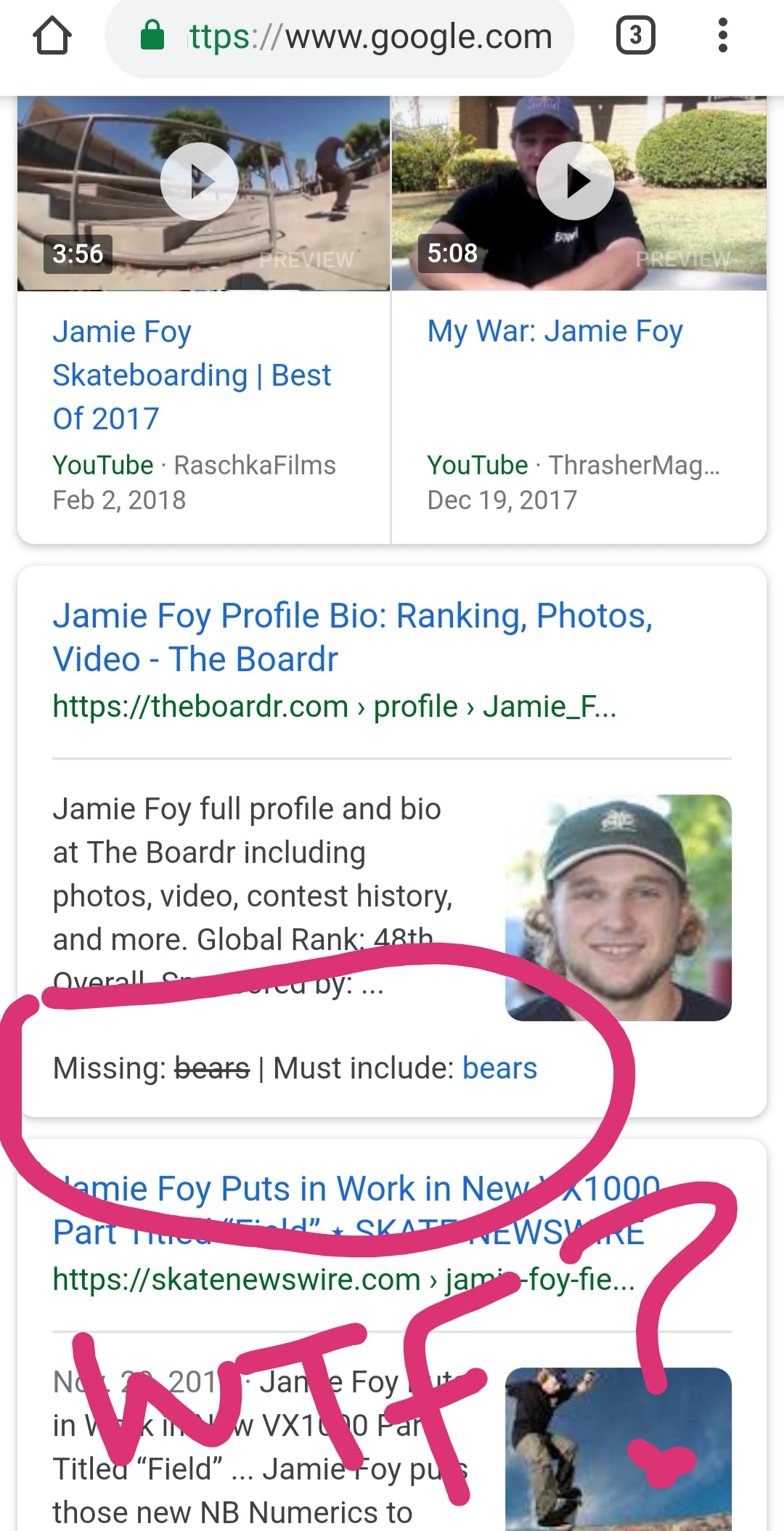Tap Jamie Foy's portrait thumbnail in Boardr result
Image resolution: width=784 pixels, height=1531 pixels.
point(618,908)
